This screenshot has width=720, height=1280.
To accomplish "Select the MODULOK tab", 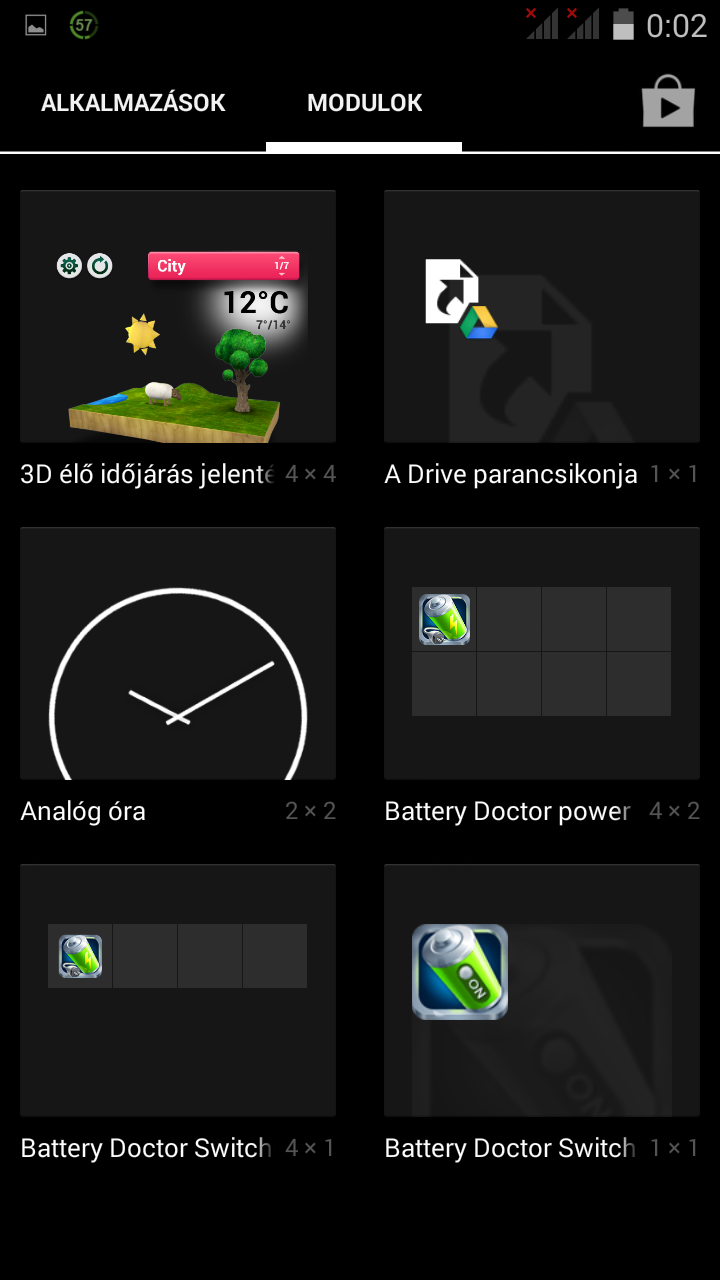I will (364, 103).
